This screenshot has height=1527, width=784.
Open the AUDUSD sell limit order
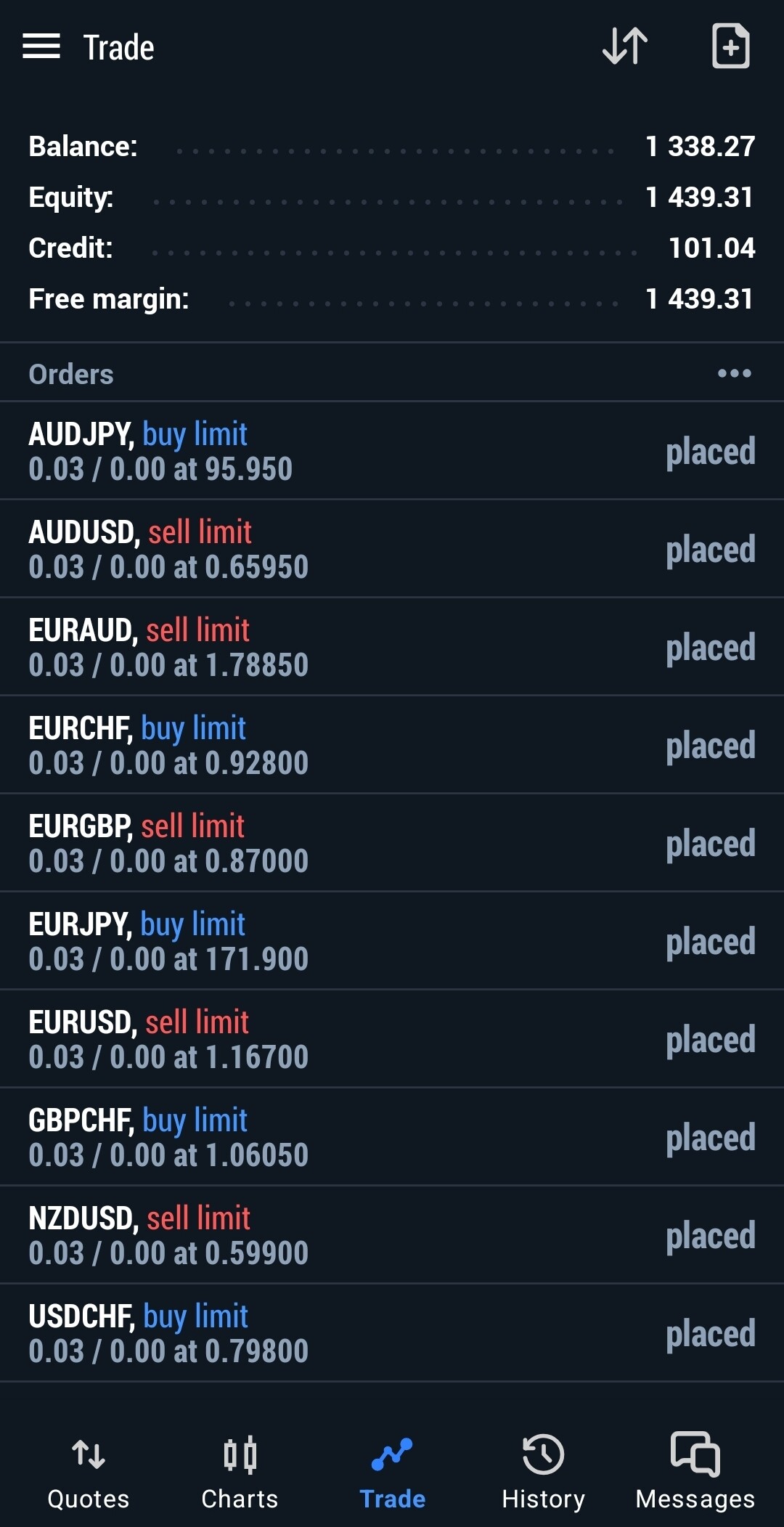pyautogui.click(x=392, y=549)
